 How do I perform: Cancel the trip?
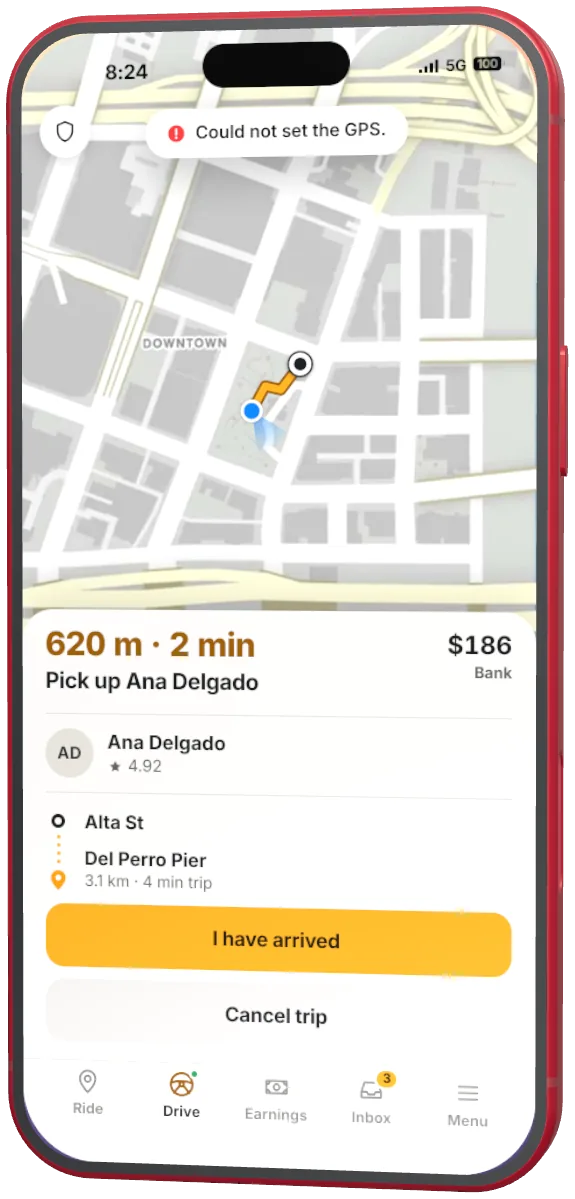(277, 1015)
